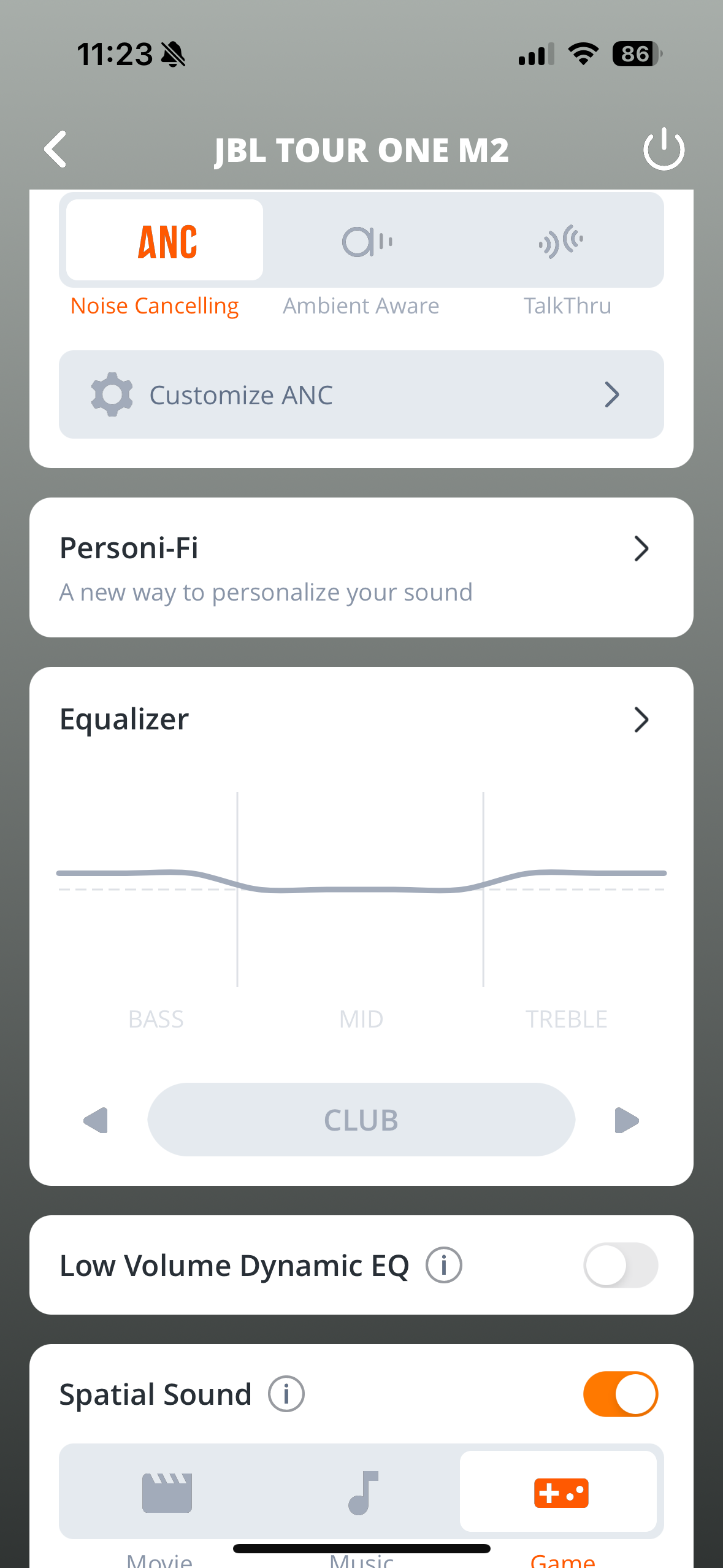Tap the power icon at top right

[664, 148]
